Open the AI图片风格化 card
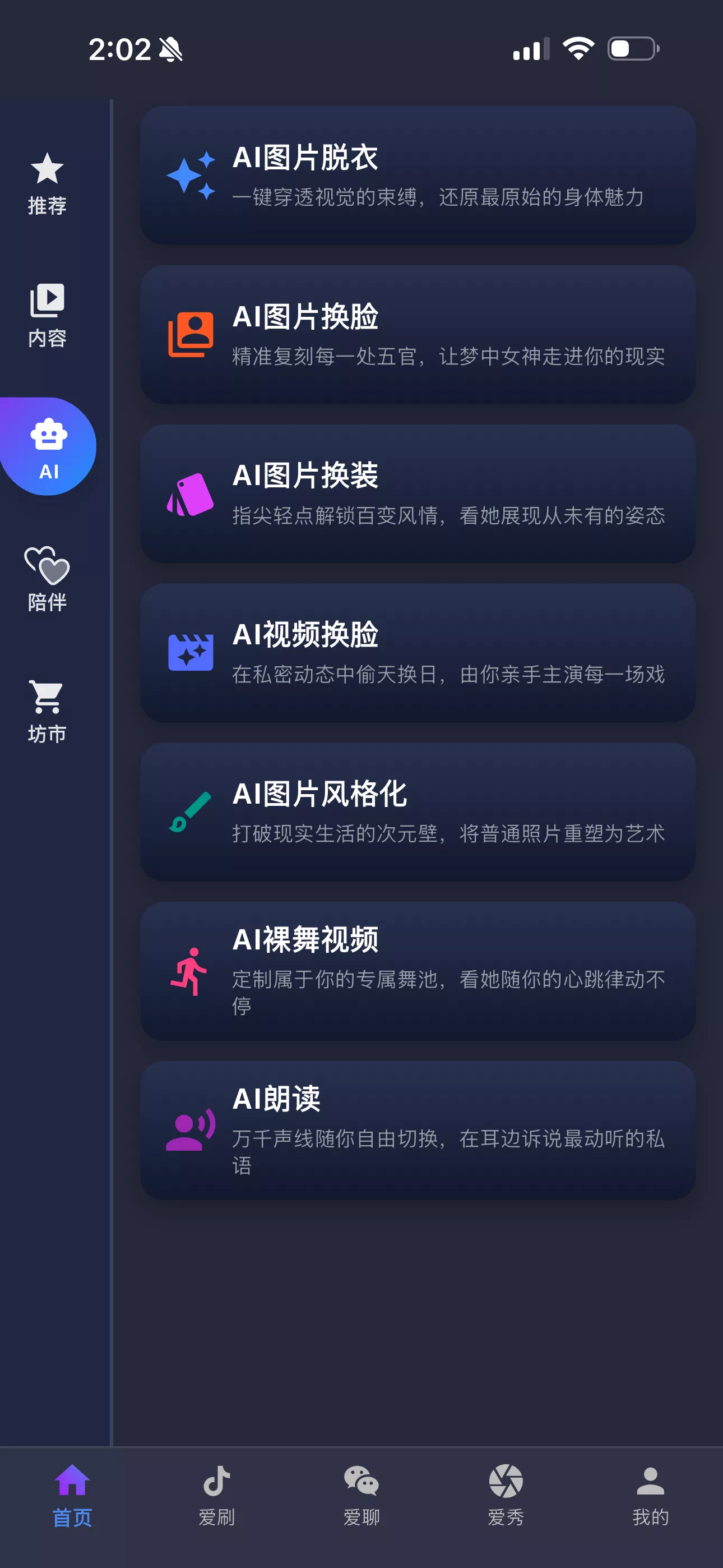Viewport: 723px width, 1568px height. (418, 811)
